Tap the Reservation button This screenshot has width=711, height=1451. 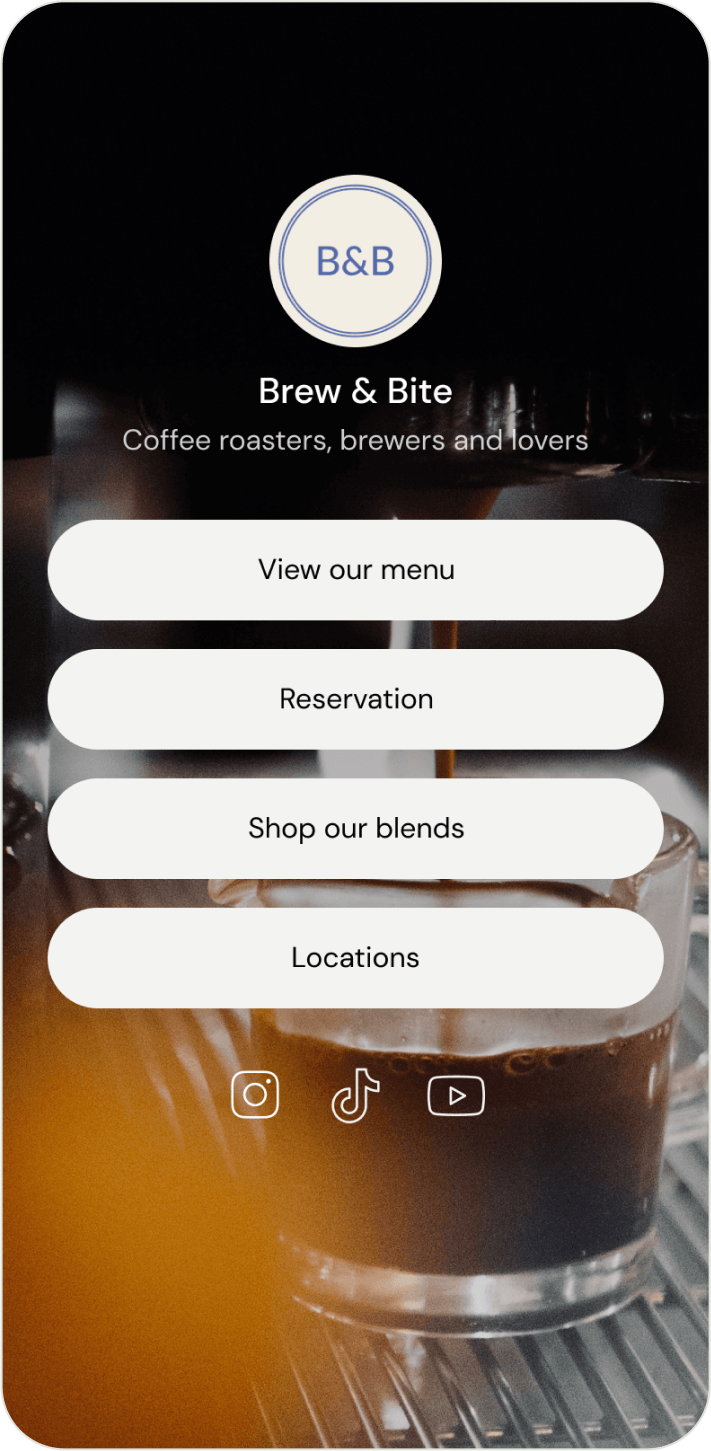click(355, 699)
